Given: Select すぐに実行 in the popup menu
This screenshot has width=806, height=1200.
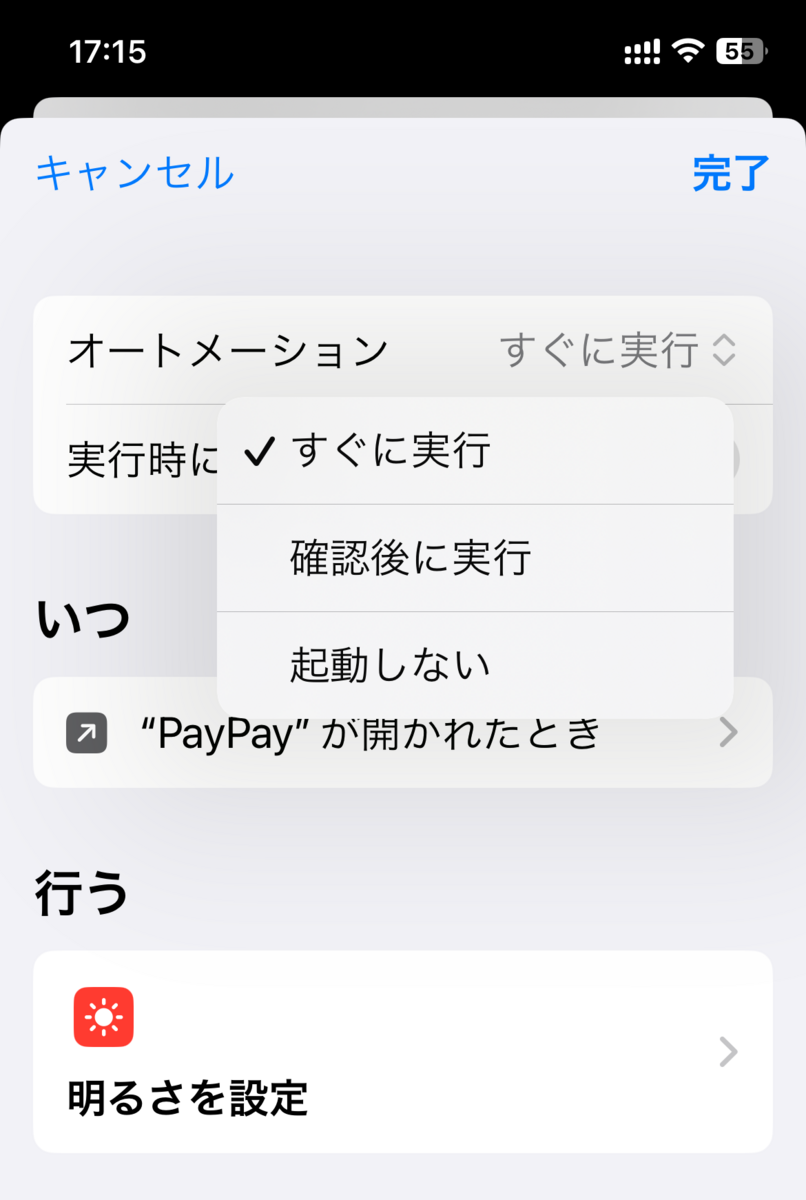Looking at the screenshot, I should tap(390, 452).
